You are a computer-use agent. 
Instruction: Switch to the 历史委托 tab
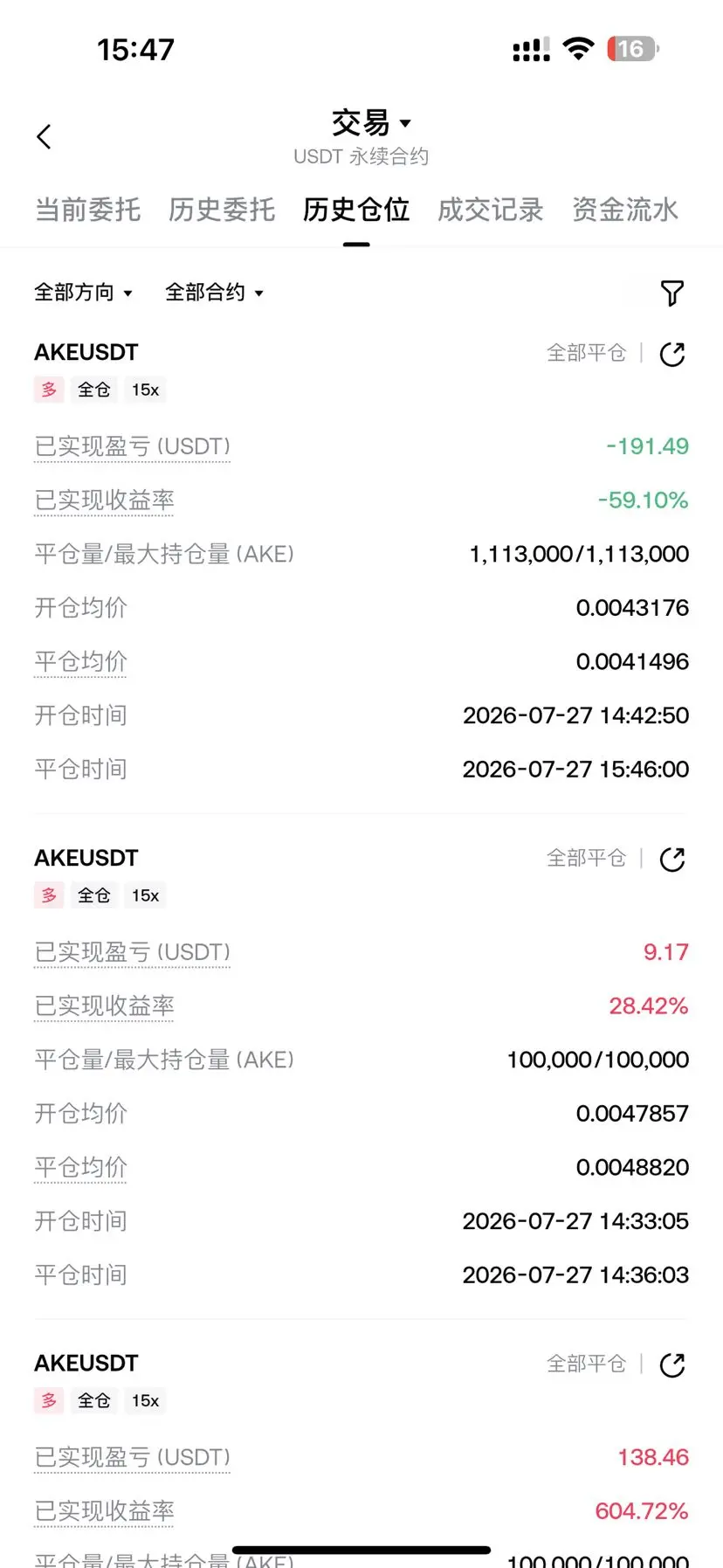[x=222, y=210]
